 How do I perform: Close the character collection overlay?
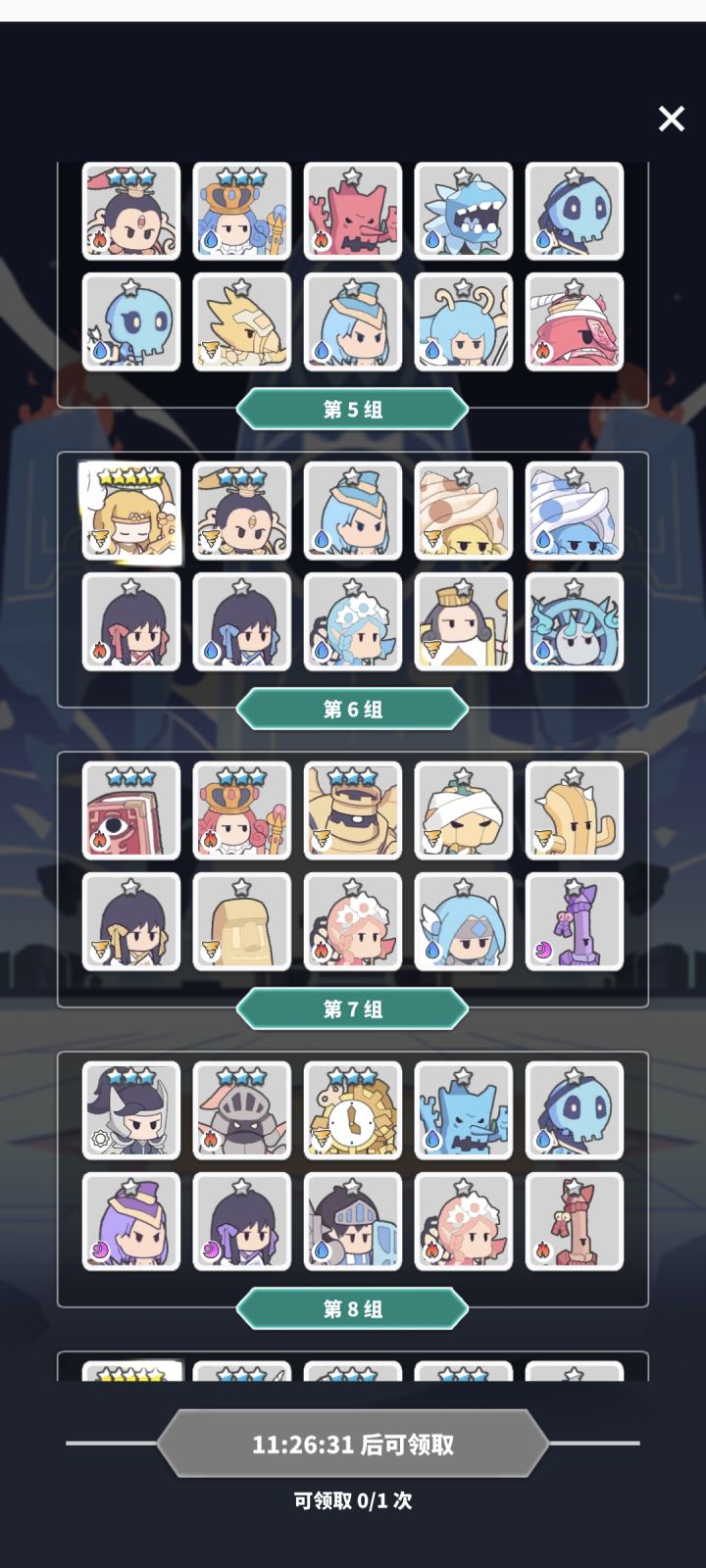(x=671, y=119)
